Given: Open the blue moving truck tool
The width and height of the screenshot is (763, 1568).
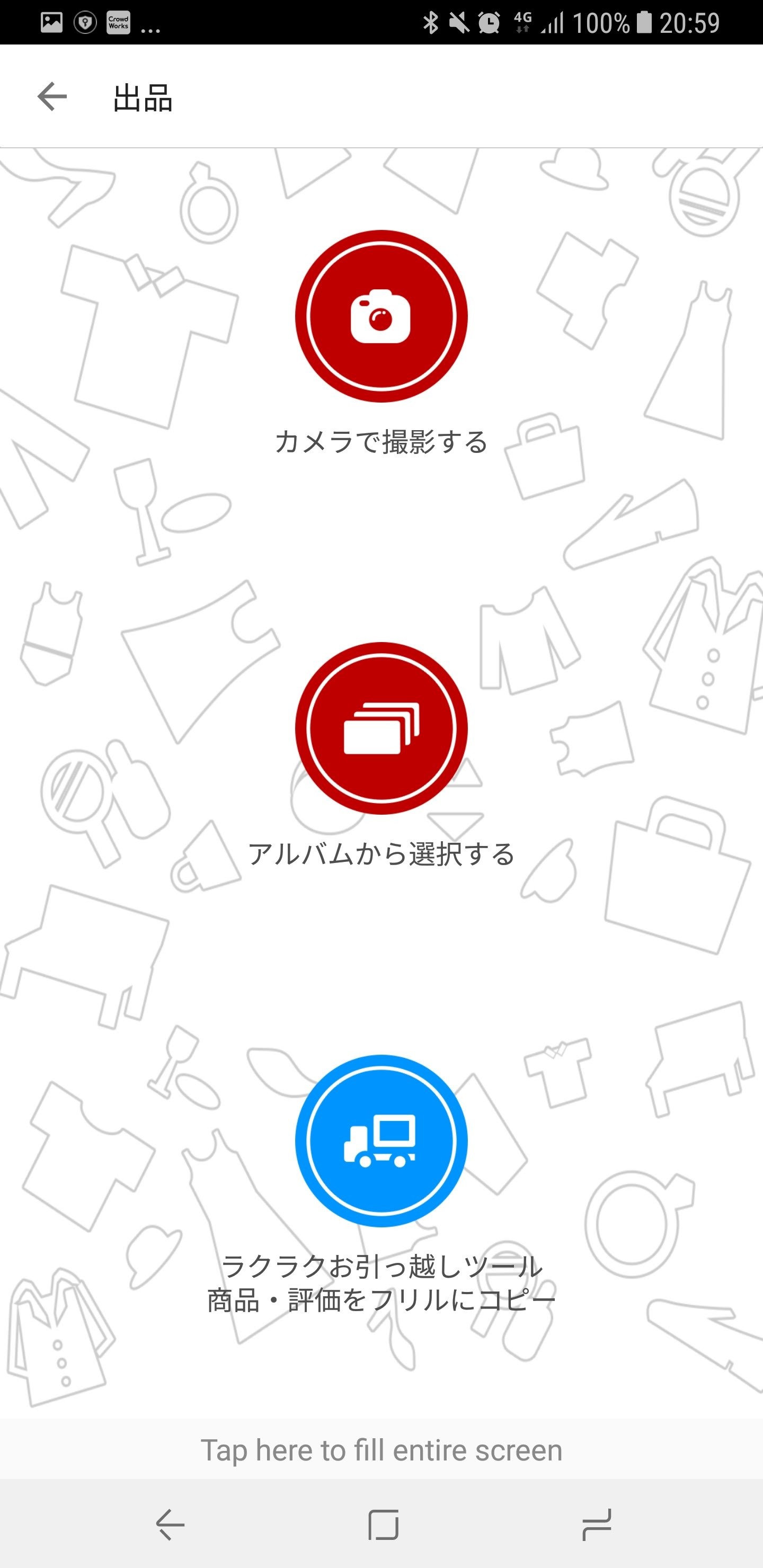Looking at the screenshot, I should 381,1140.
